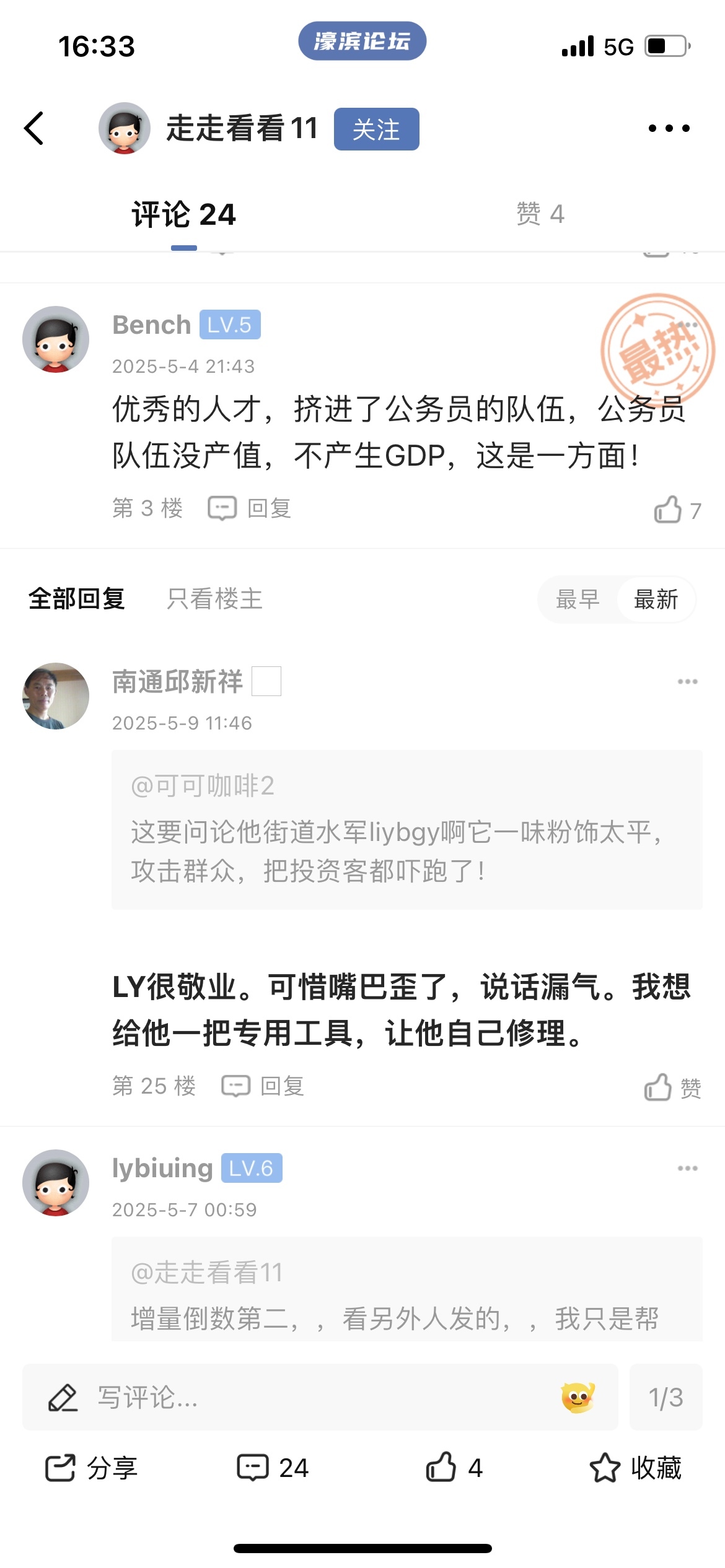Image resolution: width=725 pixels, height=1568 pixels.
Task: Select the 全部回复 filter
Action: coord(77,599)
